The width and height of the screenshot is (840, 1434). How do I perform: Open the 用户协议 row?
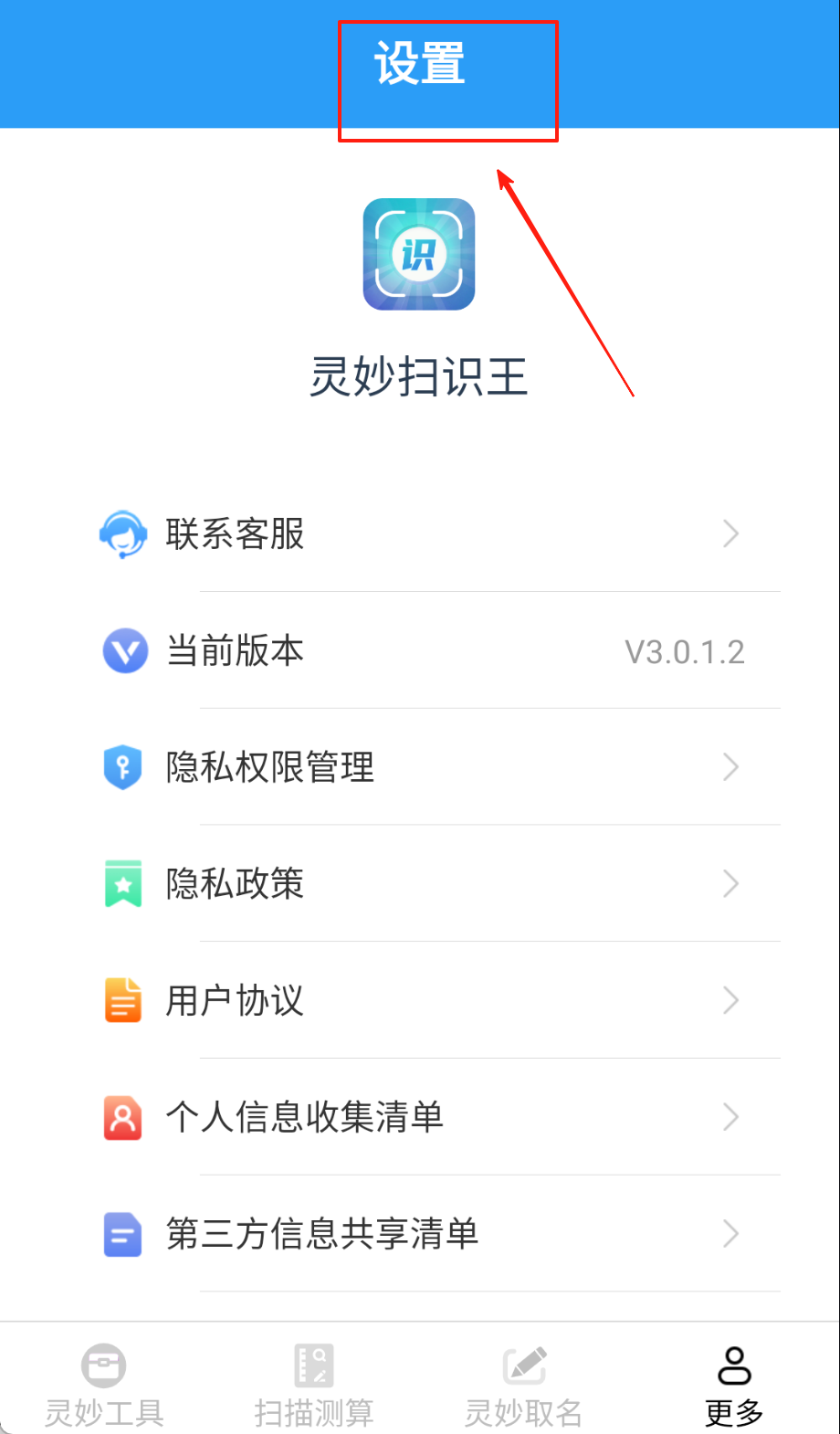click(418, 1001)
